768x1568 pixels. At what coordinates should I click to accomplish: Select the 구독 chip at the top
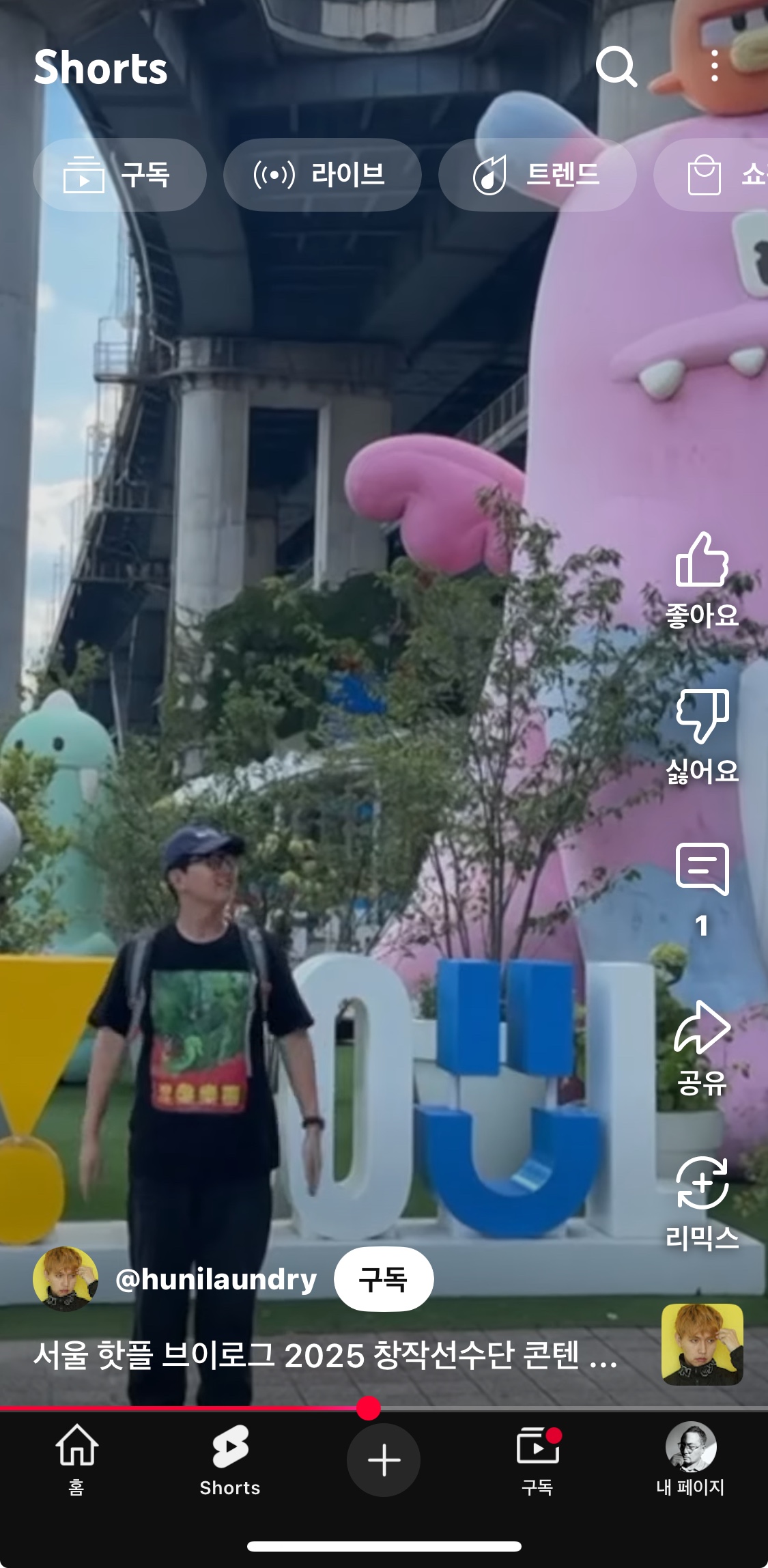pos(119,175)
